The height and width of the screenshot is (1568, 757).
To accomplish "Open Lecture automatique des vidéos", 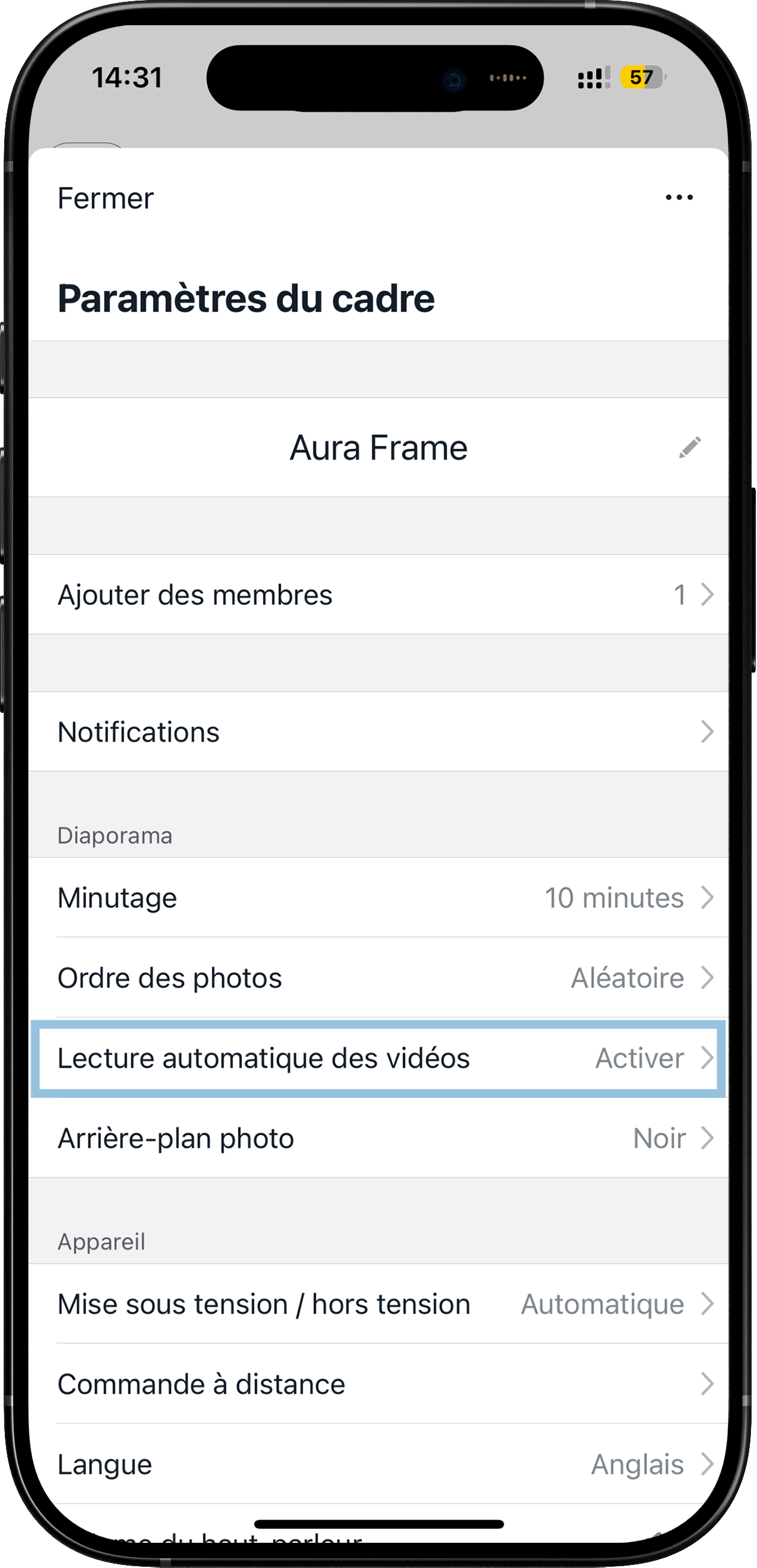I will (377, 1059).
